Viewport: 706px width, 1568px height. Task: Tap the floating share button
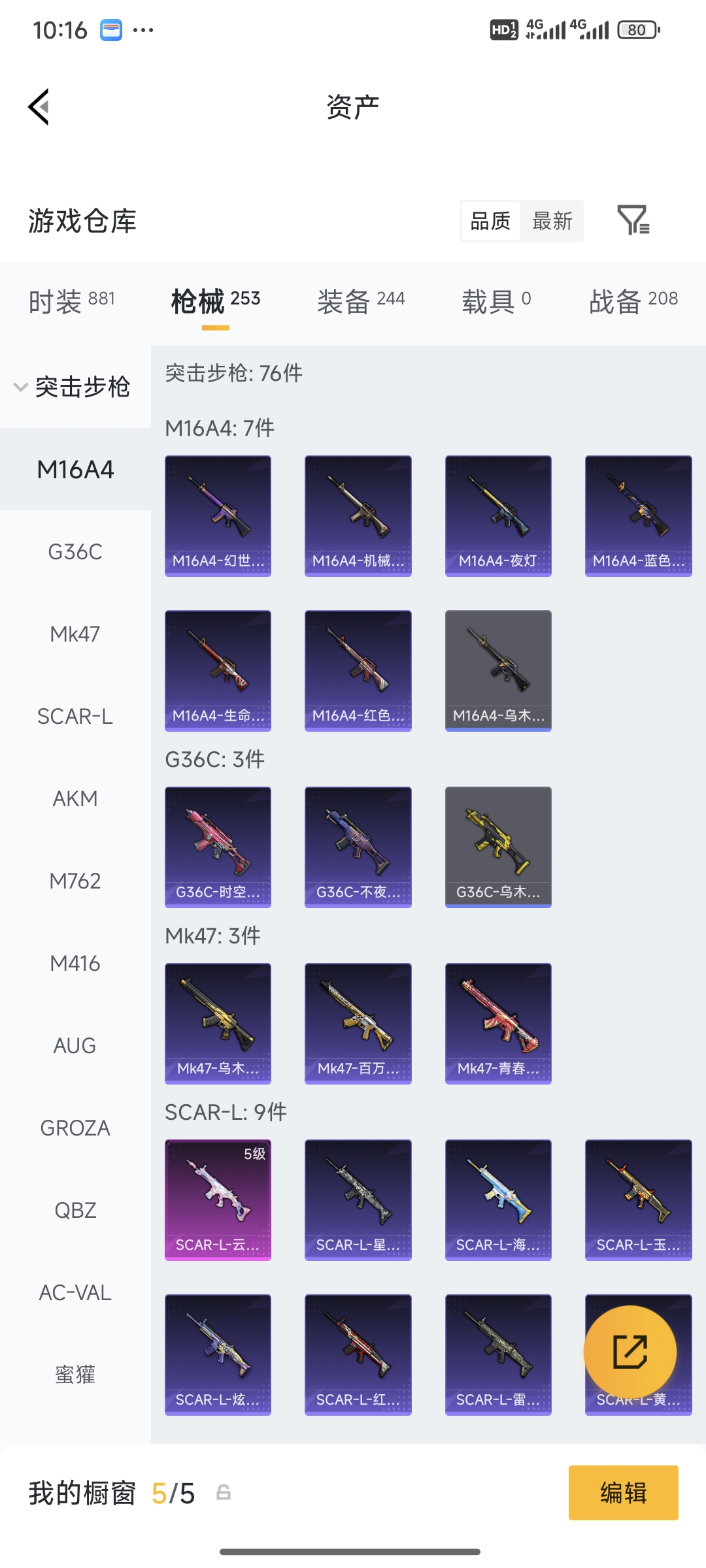point(630,1352)
